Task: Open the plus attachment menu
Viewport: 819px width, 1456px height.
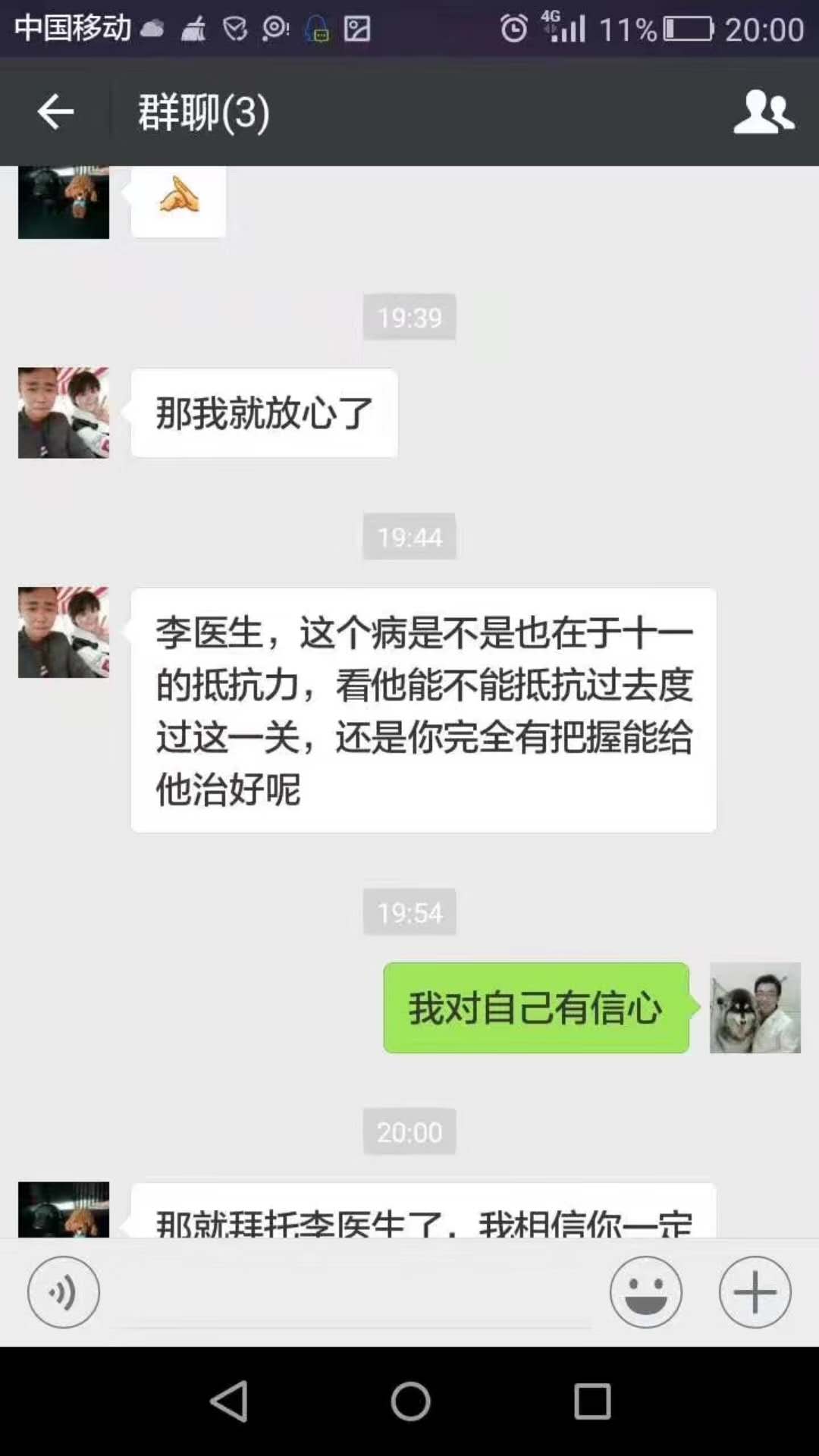Action: pyautogui.click(x=755, y=1292)
